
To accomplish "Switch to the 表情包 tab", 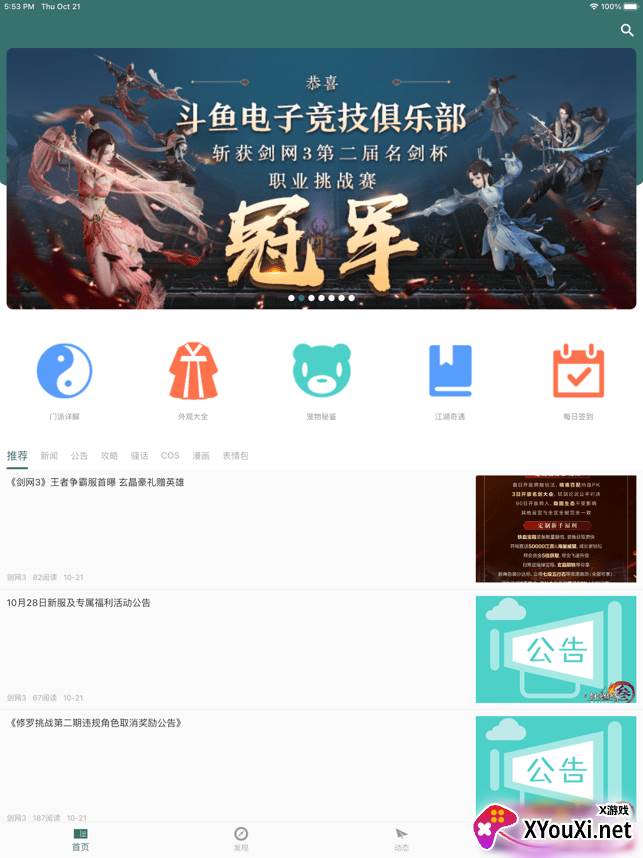I will pyautogui.click(x=235, y=455).
